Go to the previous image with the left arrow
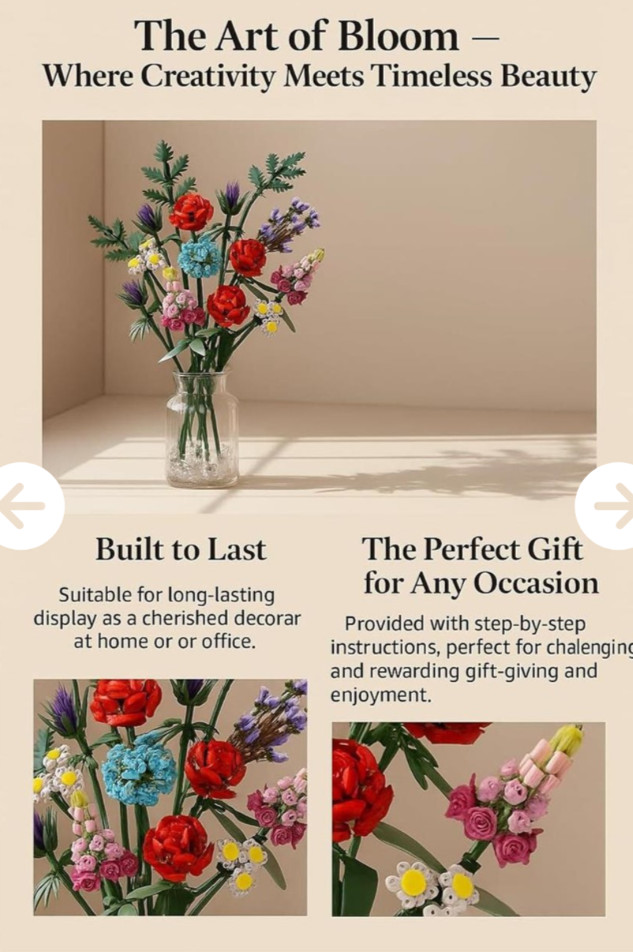 (24, 506)
